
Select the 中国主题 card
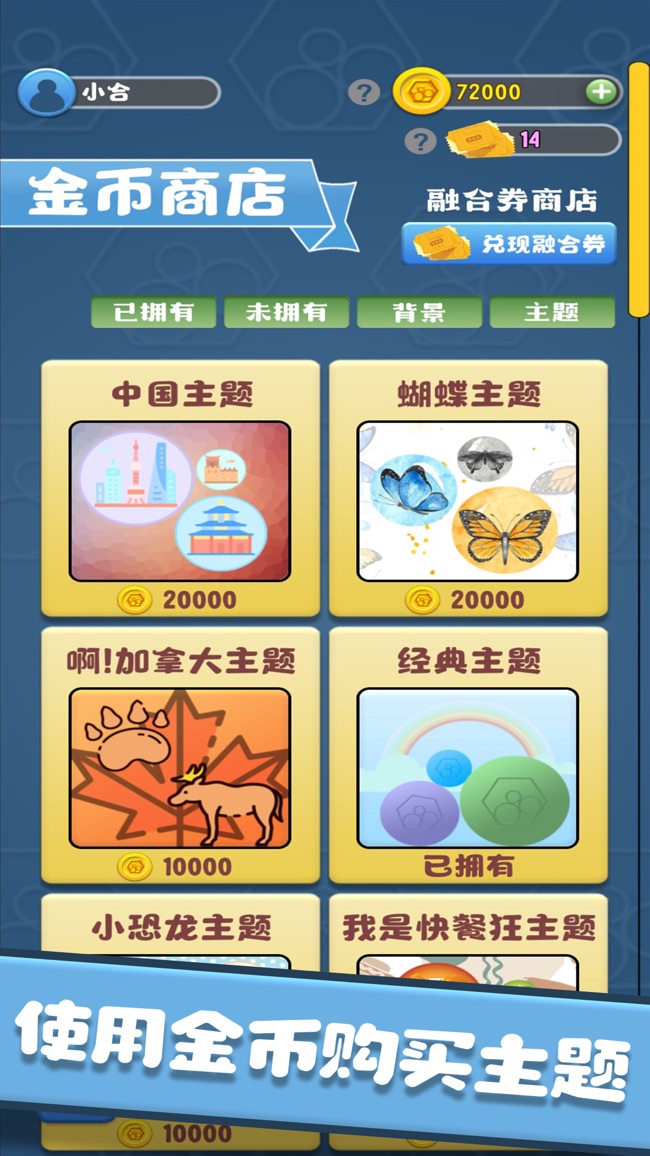point(180,488)
